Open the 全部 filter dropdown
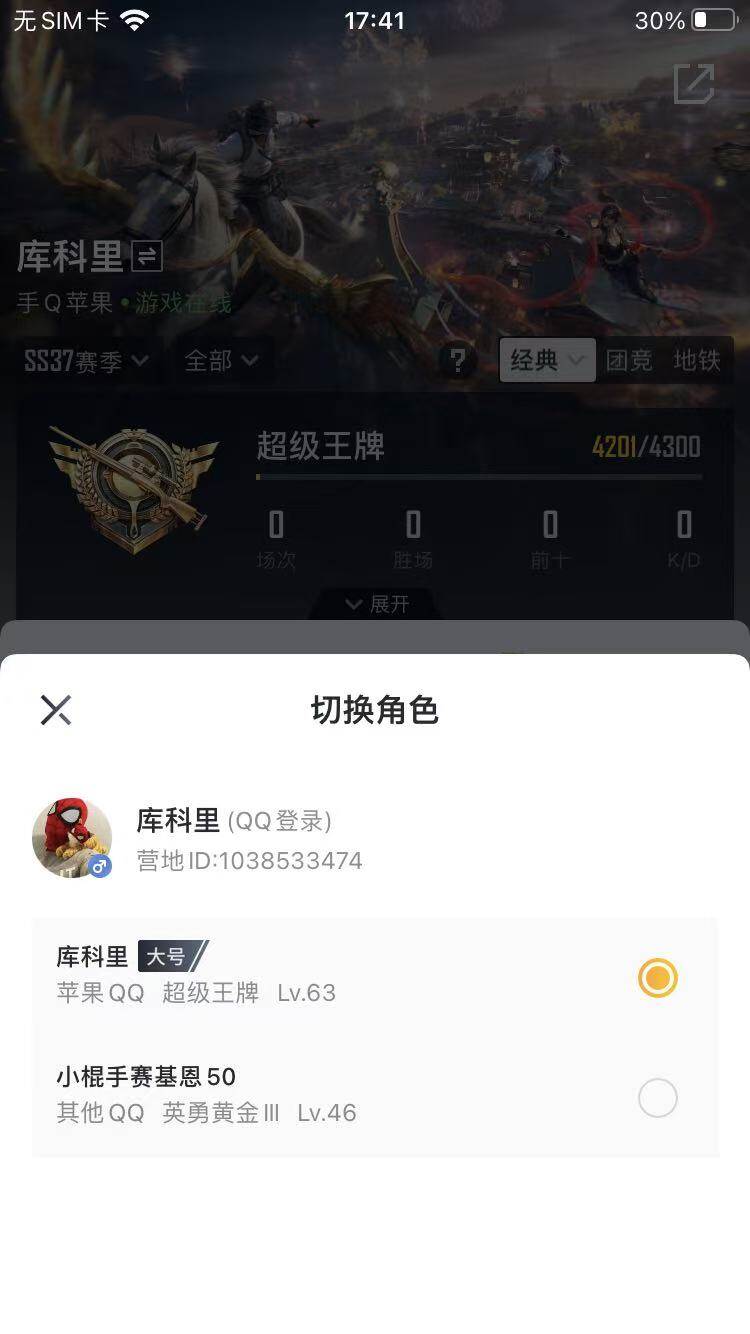 pyautogui.click(x=221, y=361)
